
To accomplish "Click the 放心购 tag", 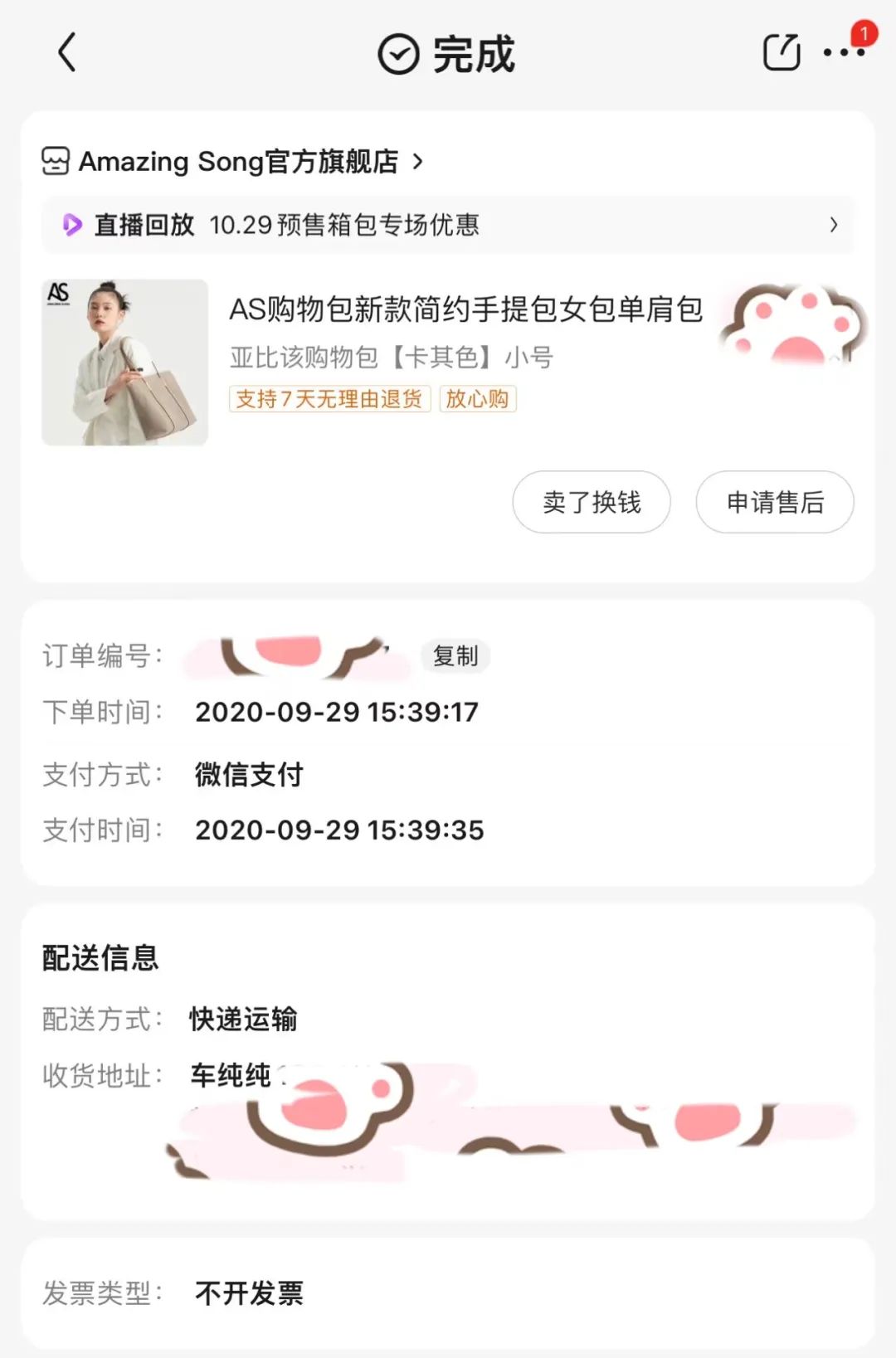I will click(x=478, y=400).
